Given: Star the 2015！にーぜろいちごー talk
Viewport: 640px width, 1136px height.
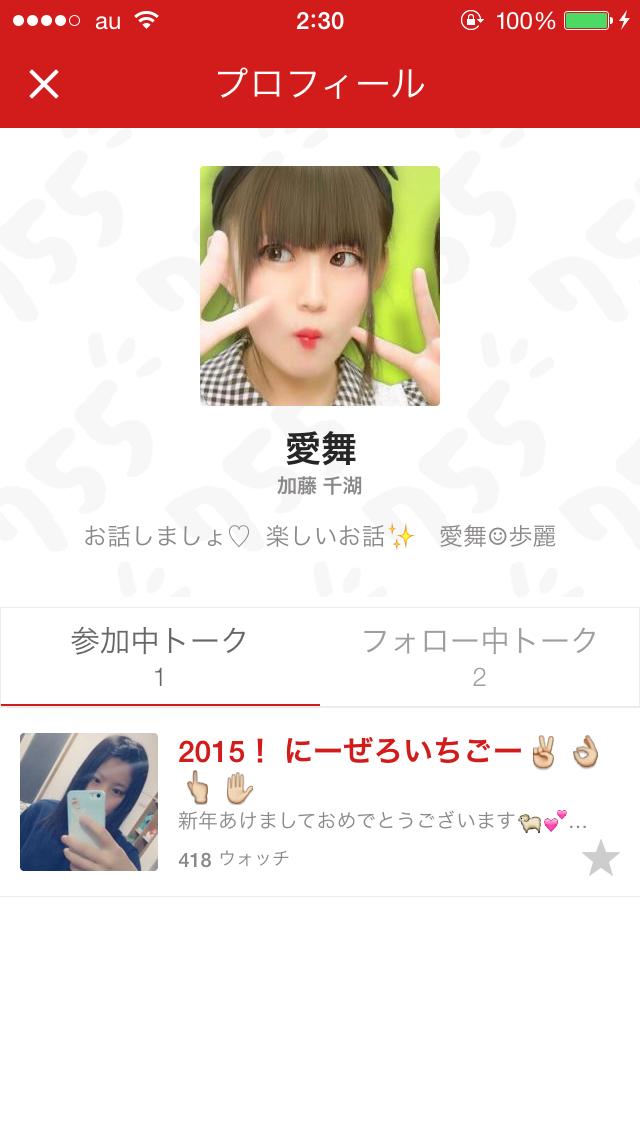Looking at the screenshot, I should click(601, 858).
